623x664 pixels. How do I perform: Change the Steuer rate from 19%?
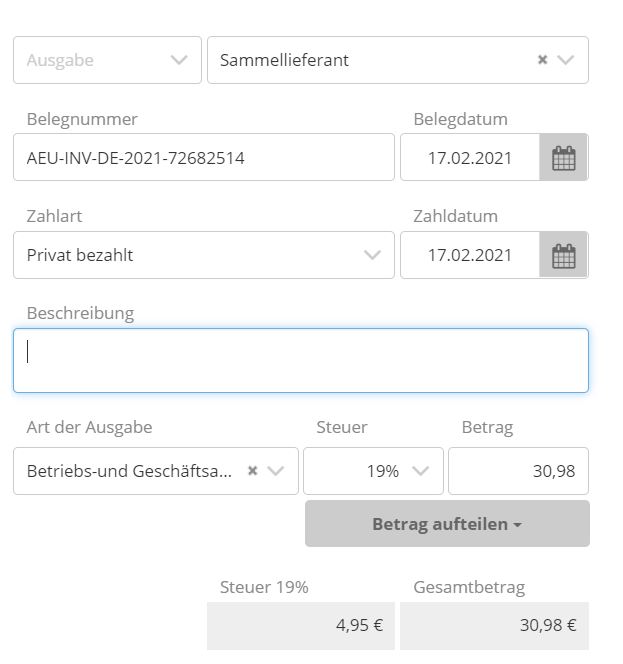click(373, 471)
